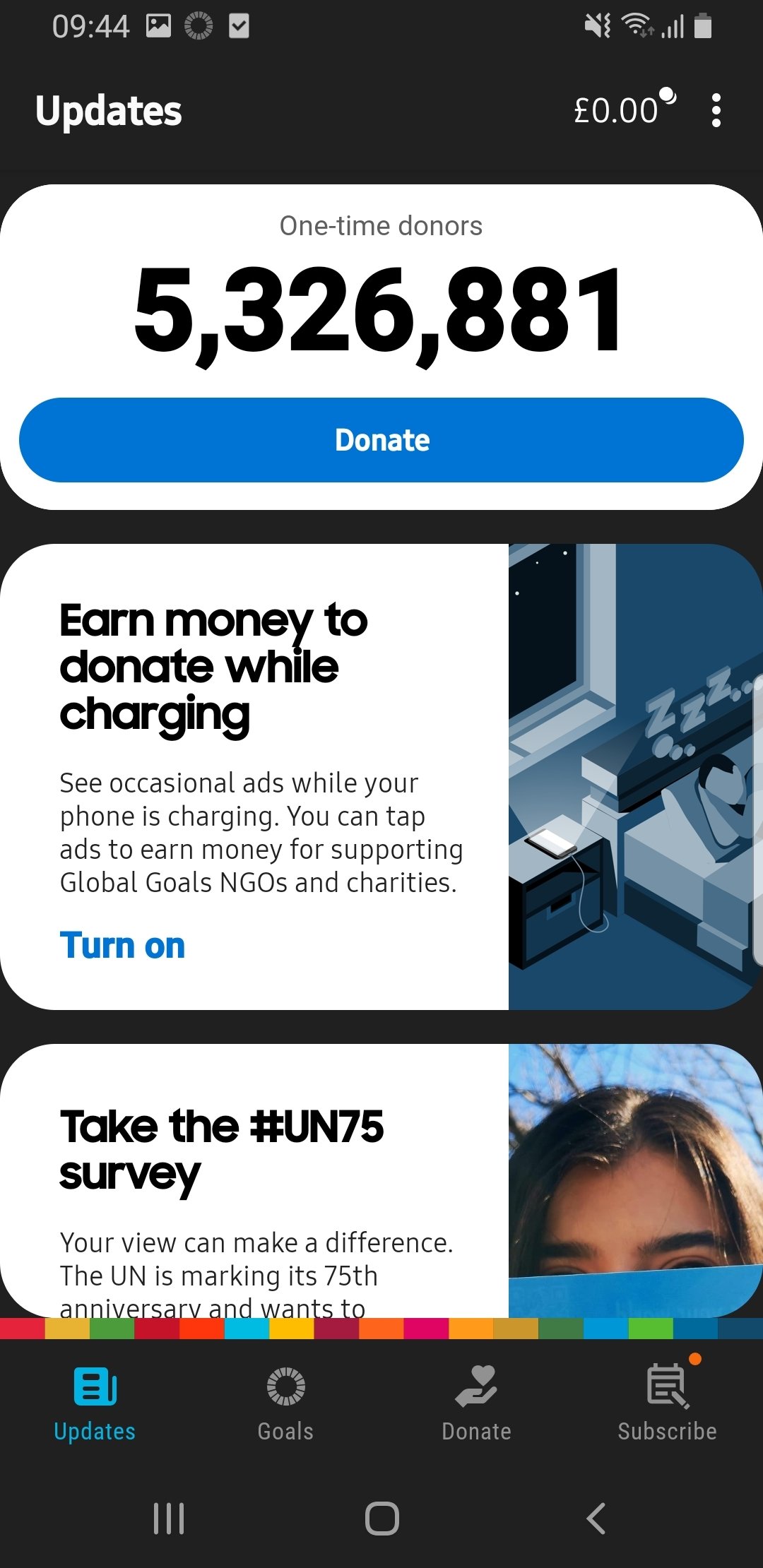Screen dimensions: 763x1568
Task: Tap the blue Donate button
Action: point(381,440)
